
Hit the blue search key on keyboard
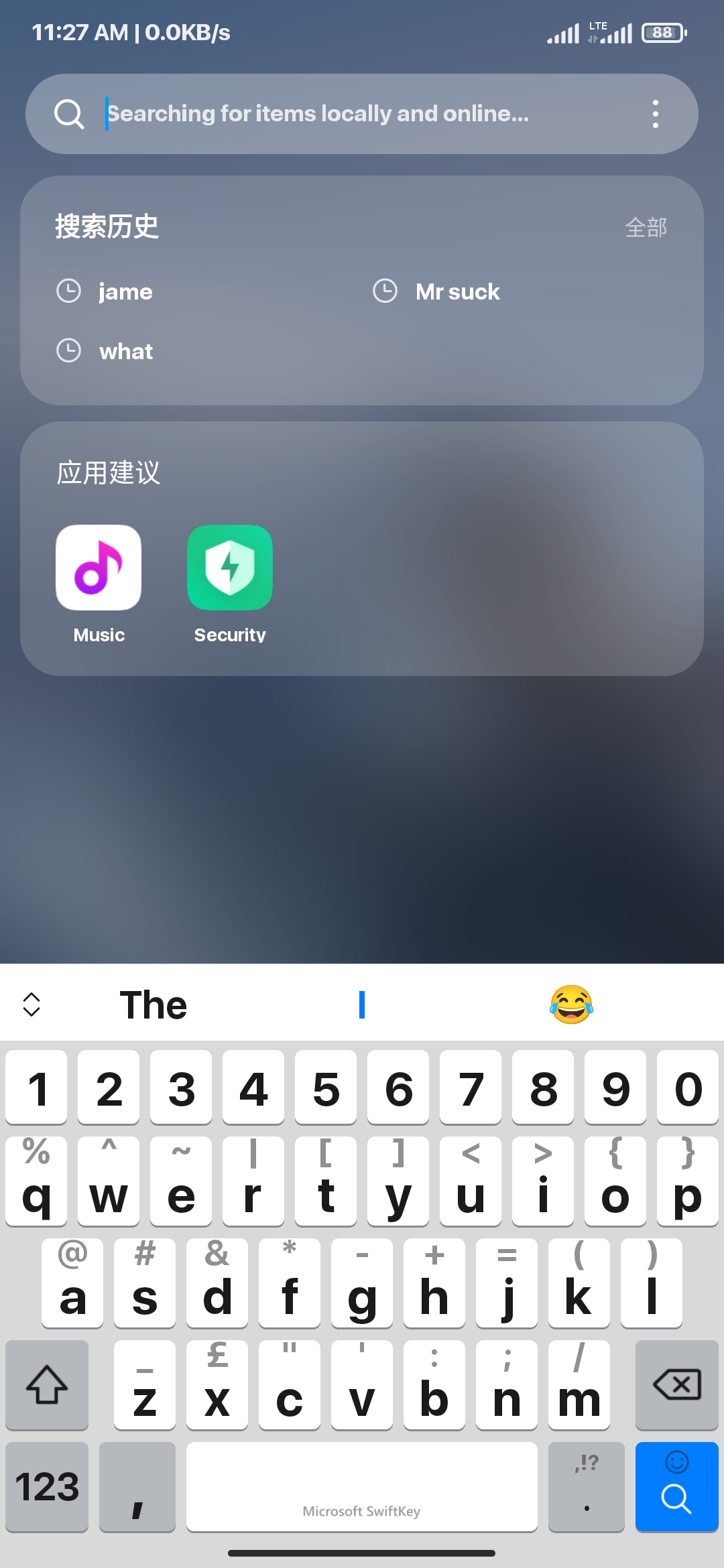coord(677,1486)
